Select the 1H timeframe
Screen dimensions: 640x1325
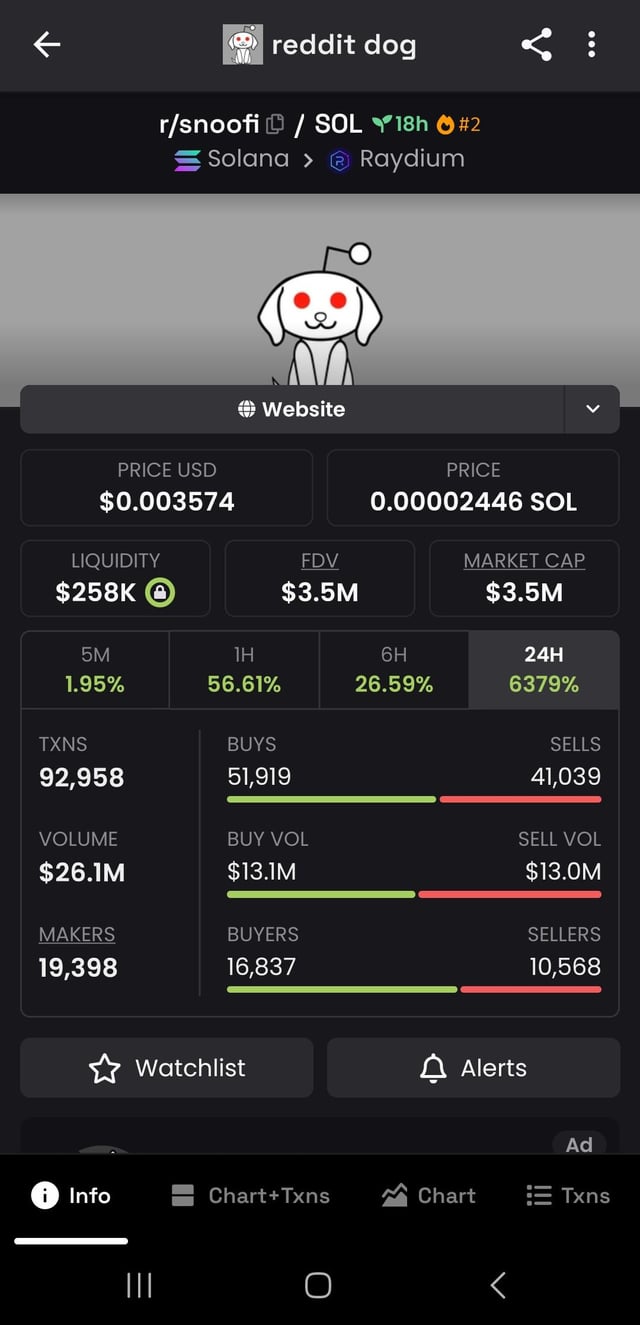244,669
